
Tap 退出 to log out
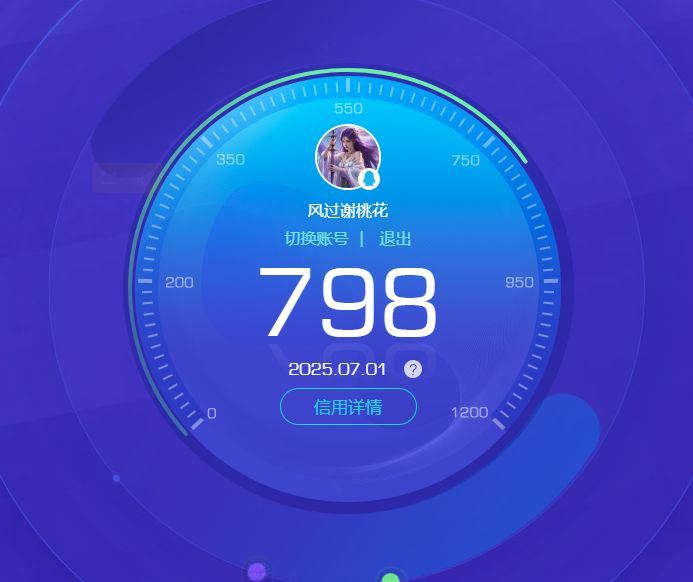pyautogui.click(x=395, y=239)
